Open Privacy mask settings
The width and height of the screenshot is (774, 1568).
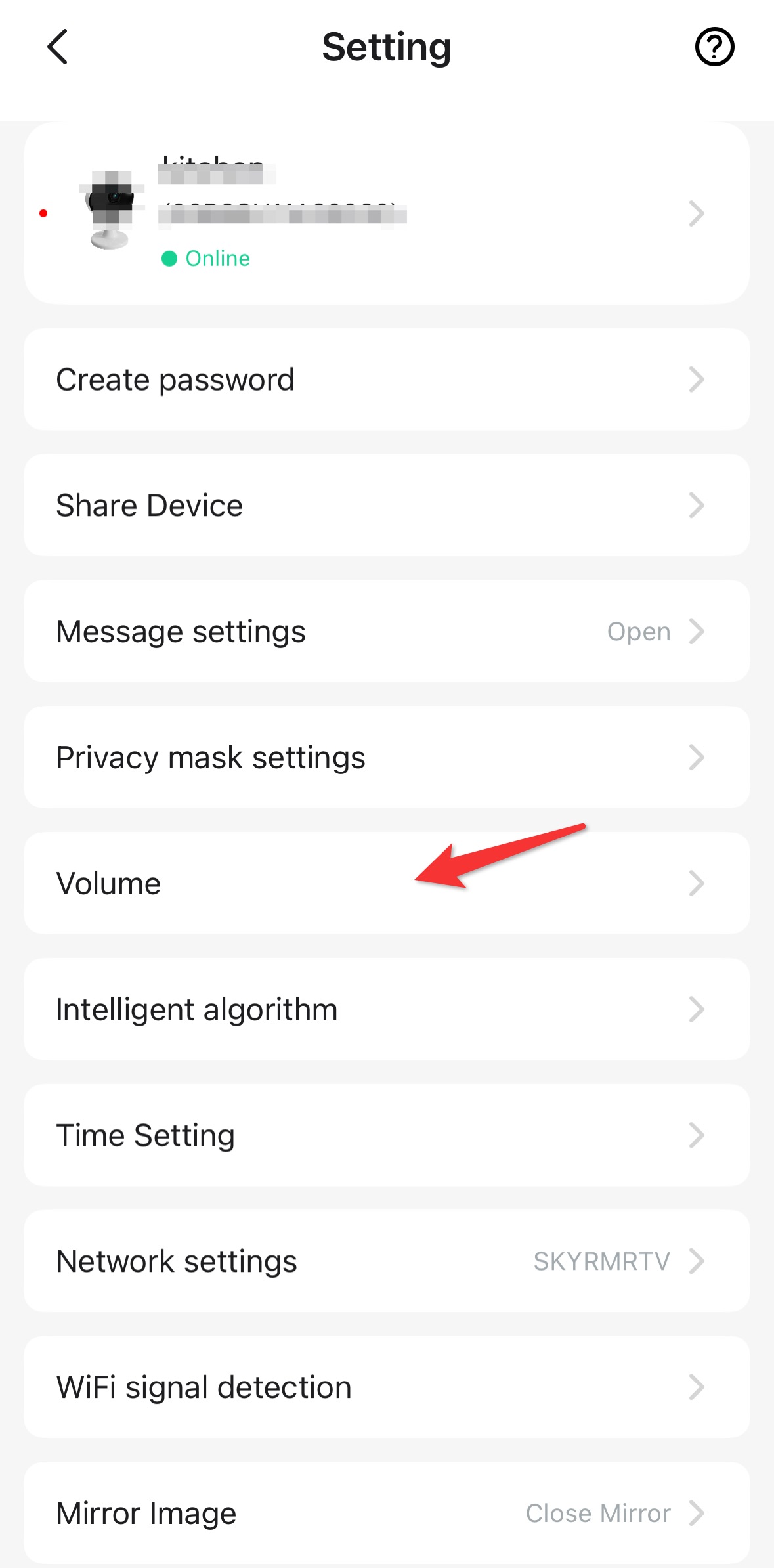(387, 758)
